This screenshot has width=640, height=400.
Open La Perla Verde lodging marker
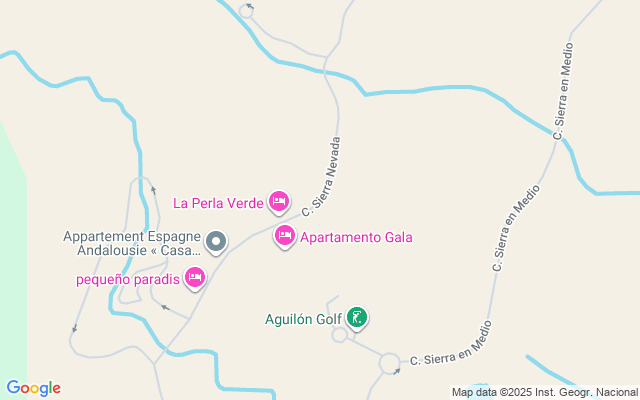[280, 203]
